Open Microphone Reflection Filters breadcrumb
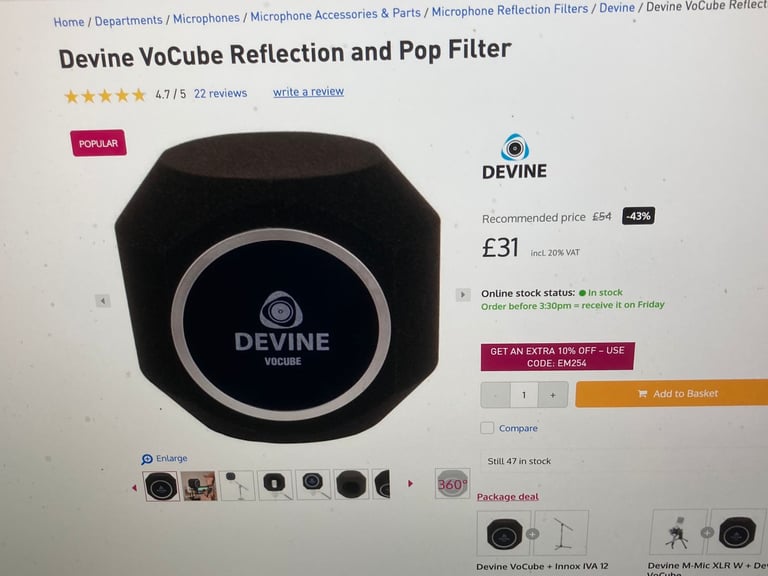This screenshot has height=576, width=768. click(509, 10)
